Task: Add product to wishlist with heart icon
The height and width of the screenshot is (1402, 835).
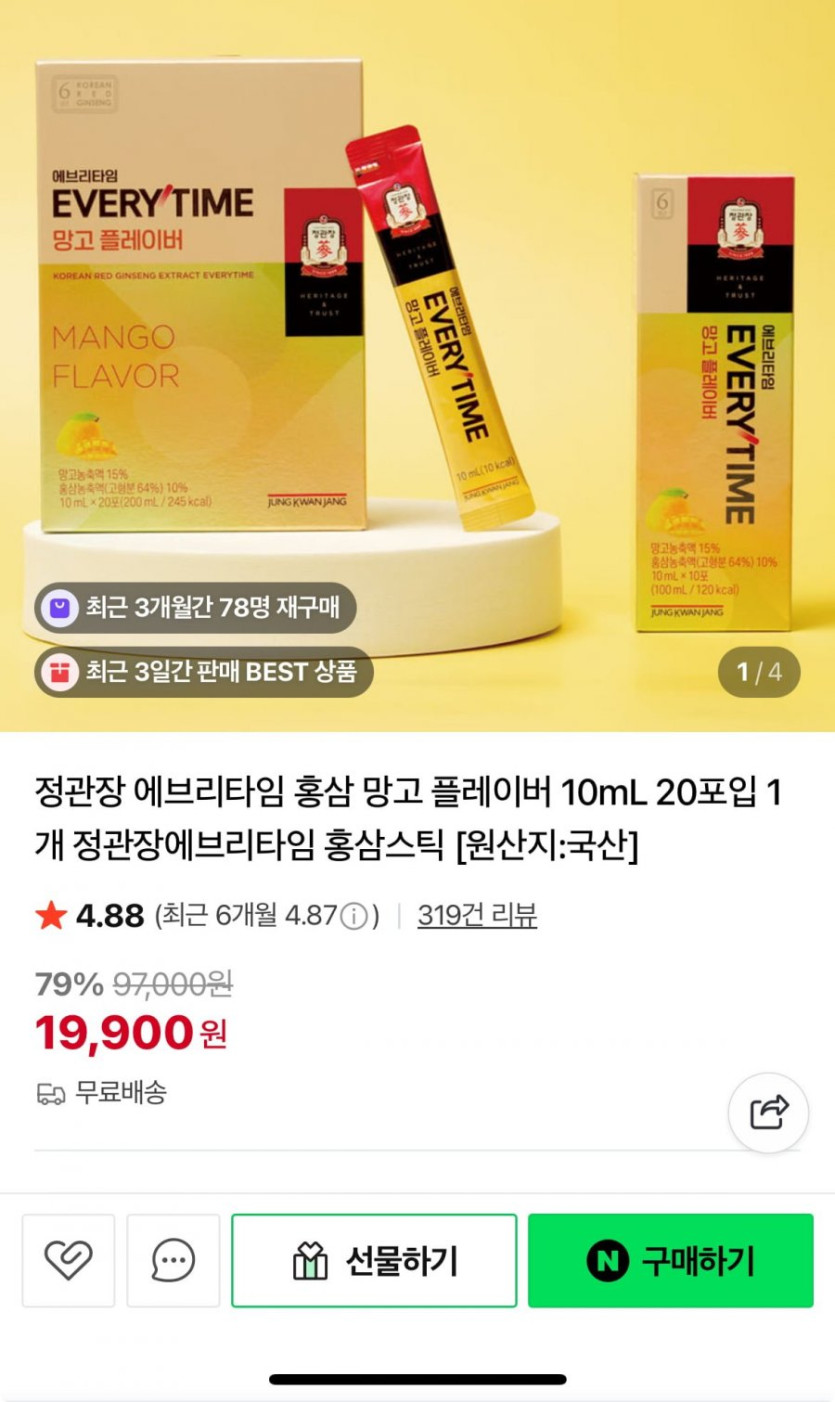Action: (x=68, y=1260)
